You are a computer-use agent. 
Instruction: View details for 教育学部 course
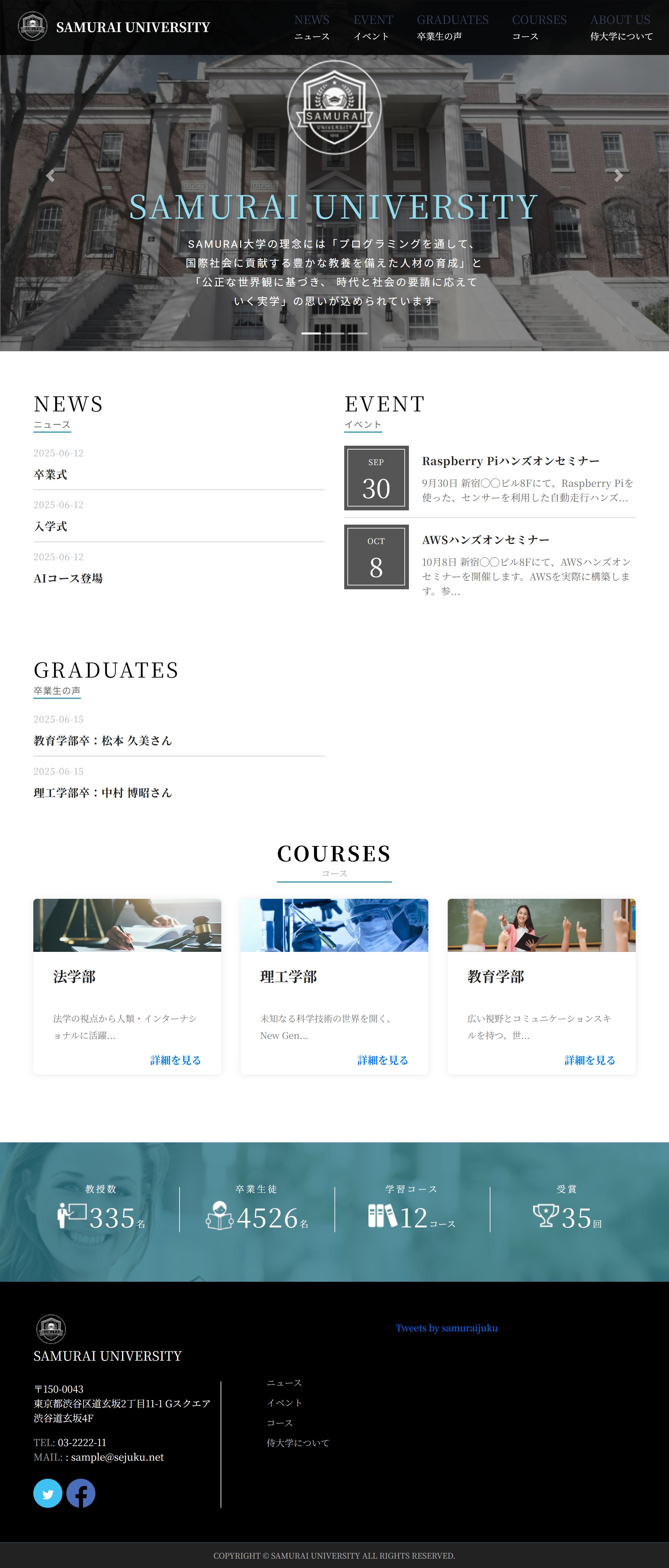(589, 1060)
